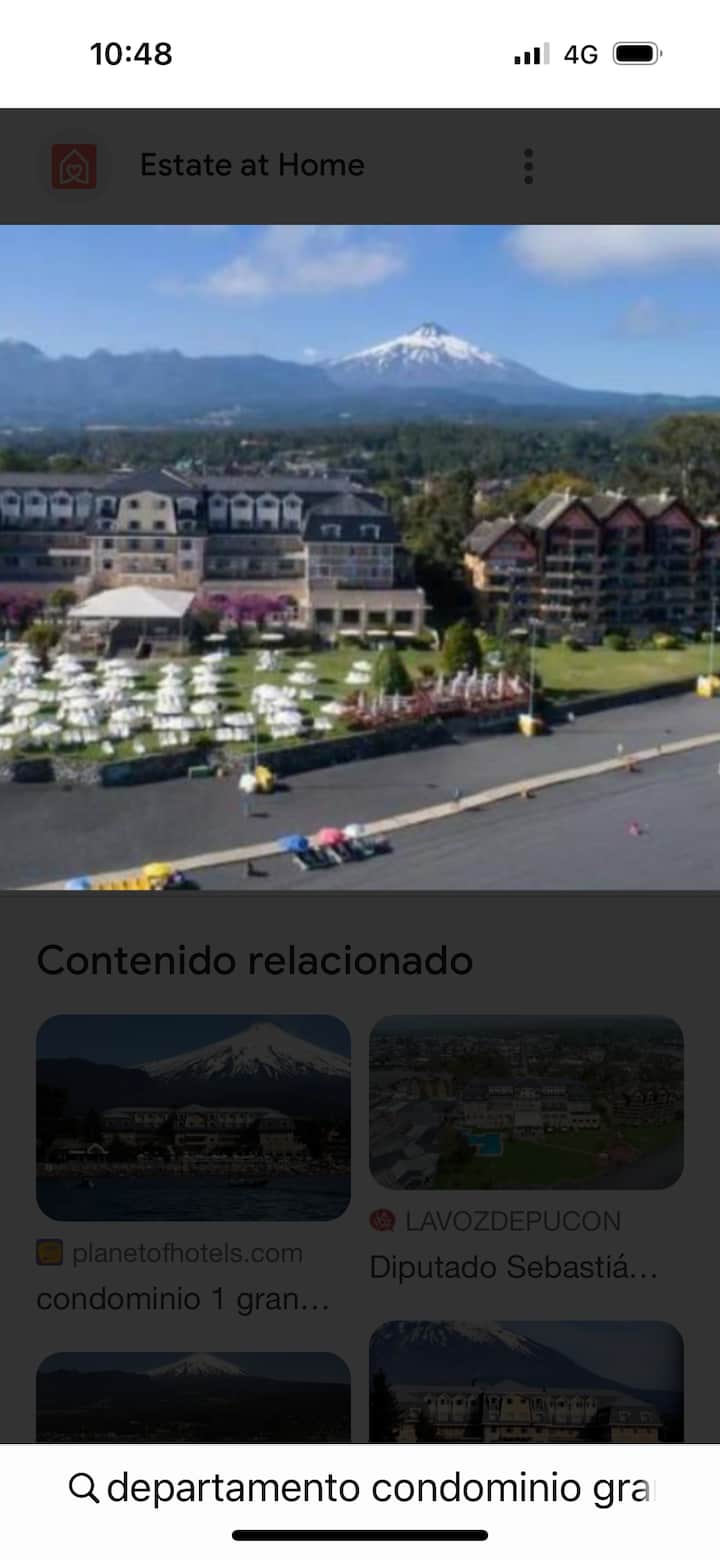View the main hotel and volcano photo
The height and width of the screenshot is (1559, 720).
(360, 556)
